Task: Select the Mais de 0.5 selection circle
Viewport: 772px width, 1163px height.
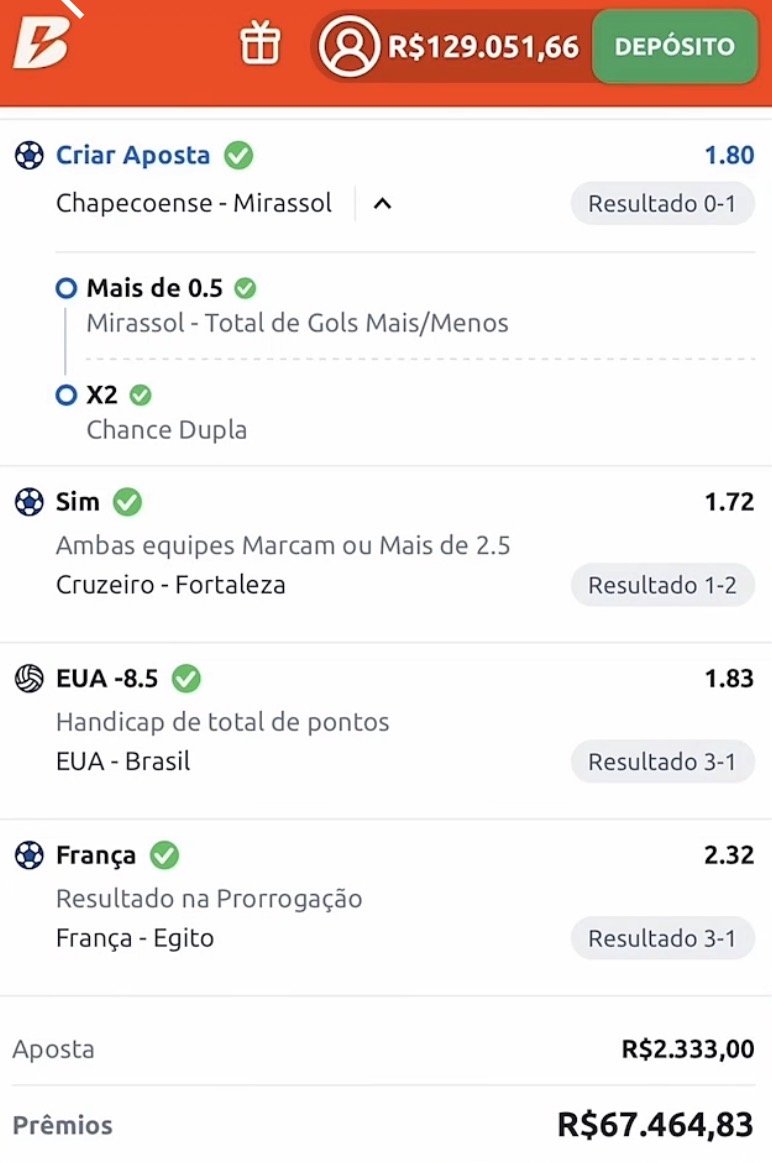Action: [x=66, y=288]
